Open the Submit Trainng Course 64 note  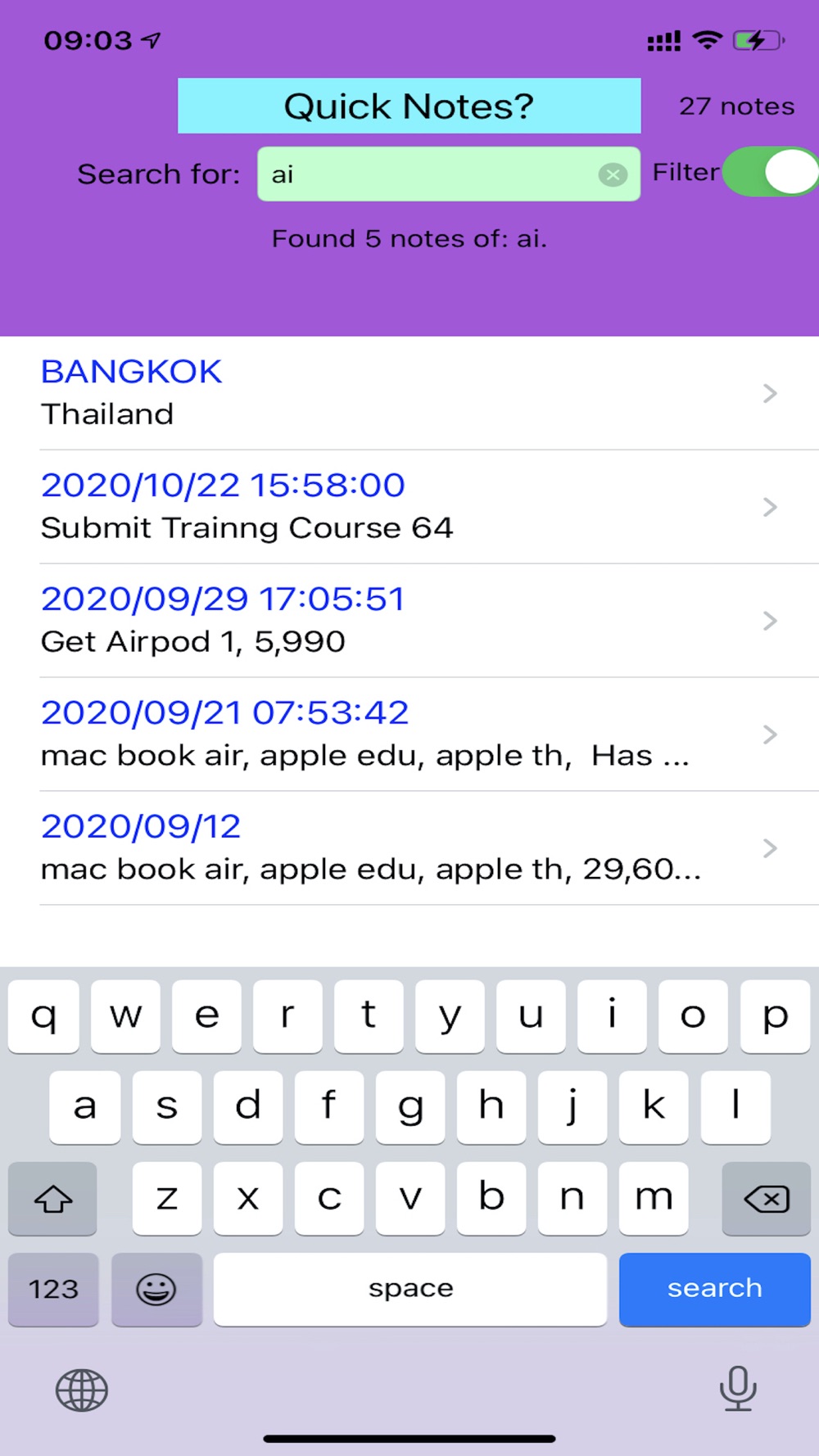click(409, 507)
